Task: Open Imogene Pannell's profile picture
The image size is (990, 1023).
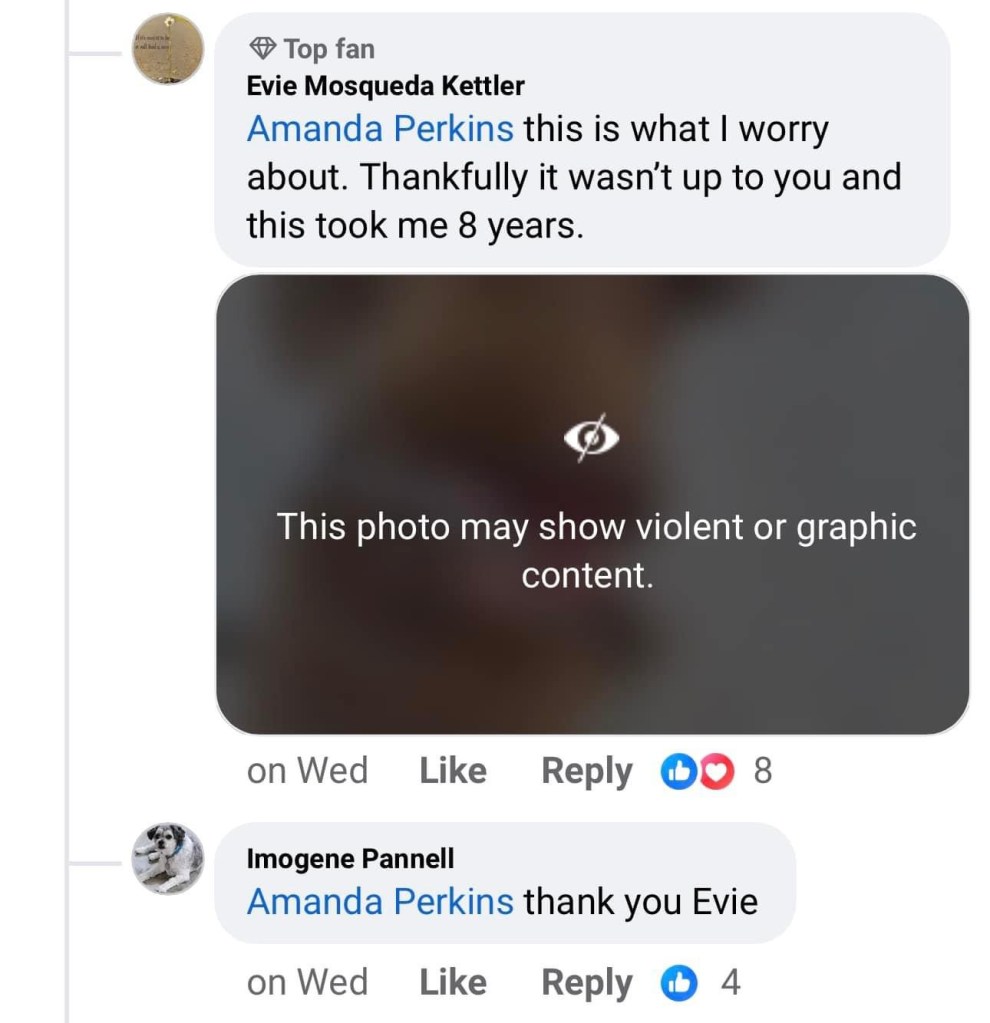Action: click(x=168, y=858)
